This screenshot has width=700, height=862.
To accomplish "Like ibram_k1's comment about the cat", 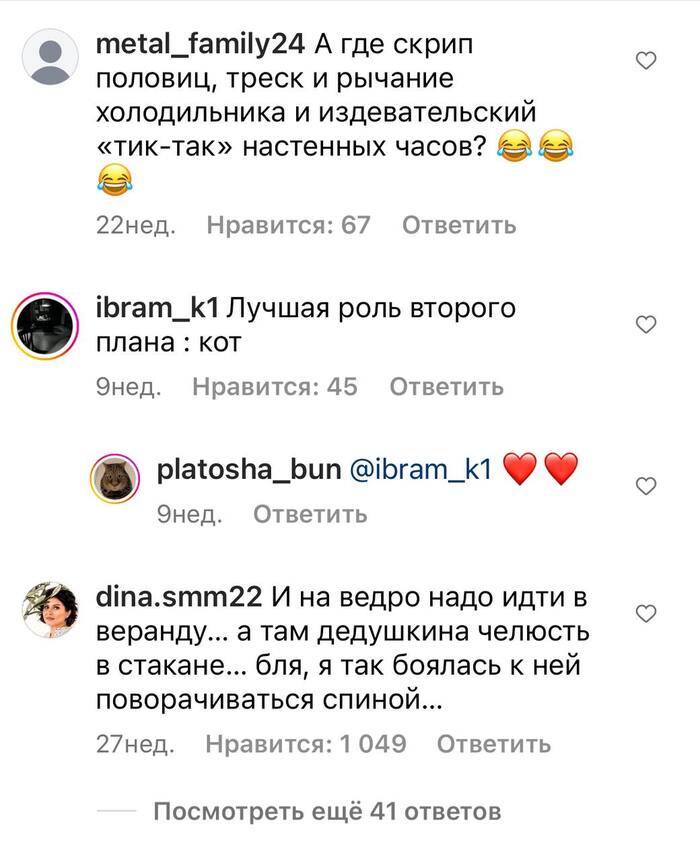I will 646,325.
